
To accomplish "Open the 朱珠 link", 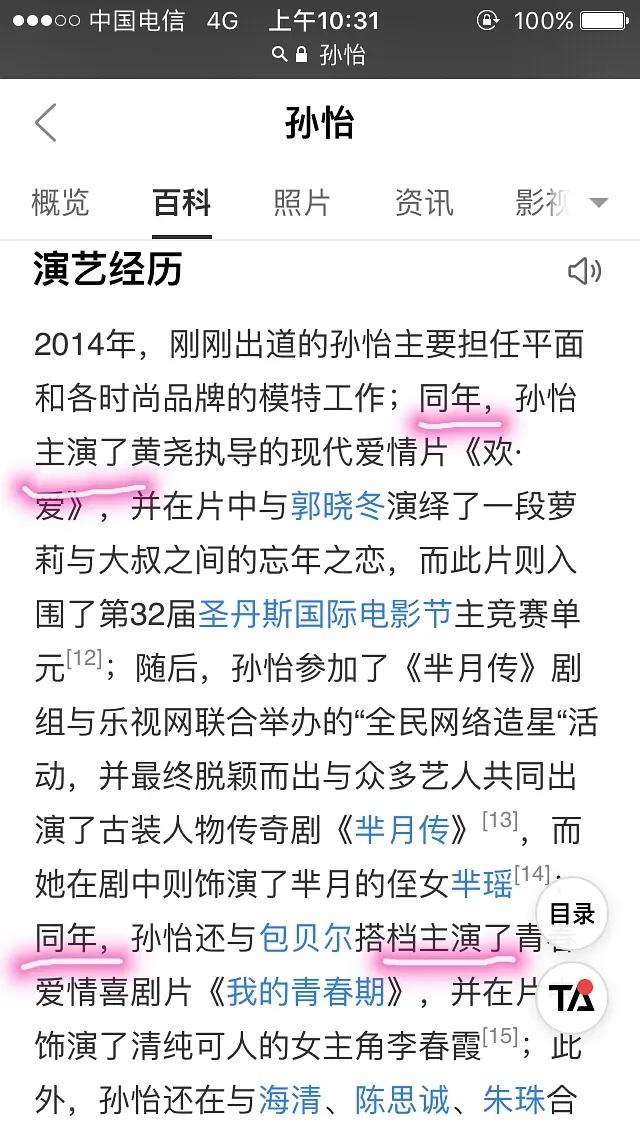I will point(514,1099).
